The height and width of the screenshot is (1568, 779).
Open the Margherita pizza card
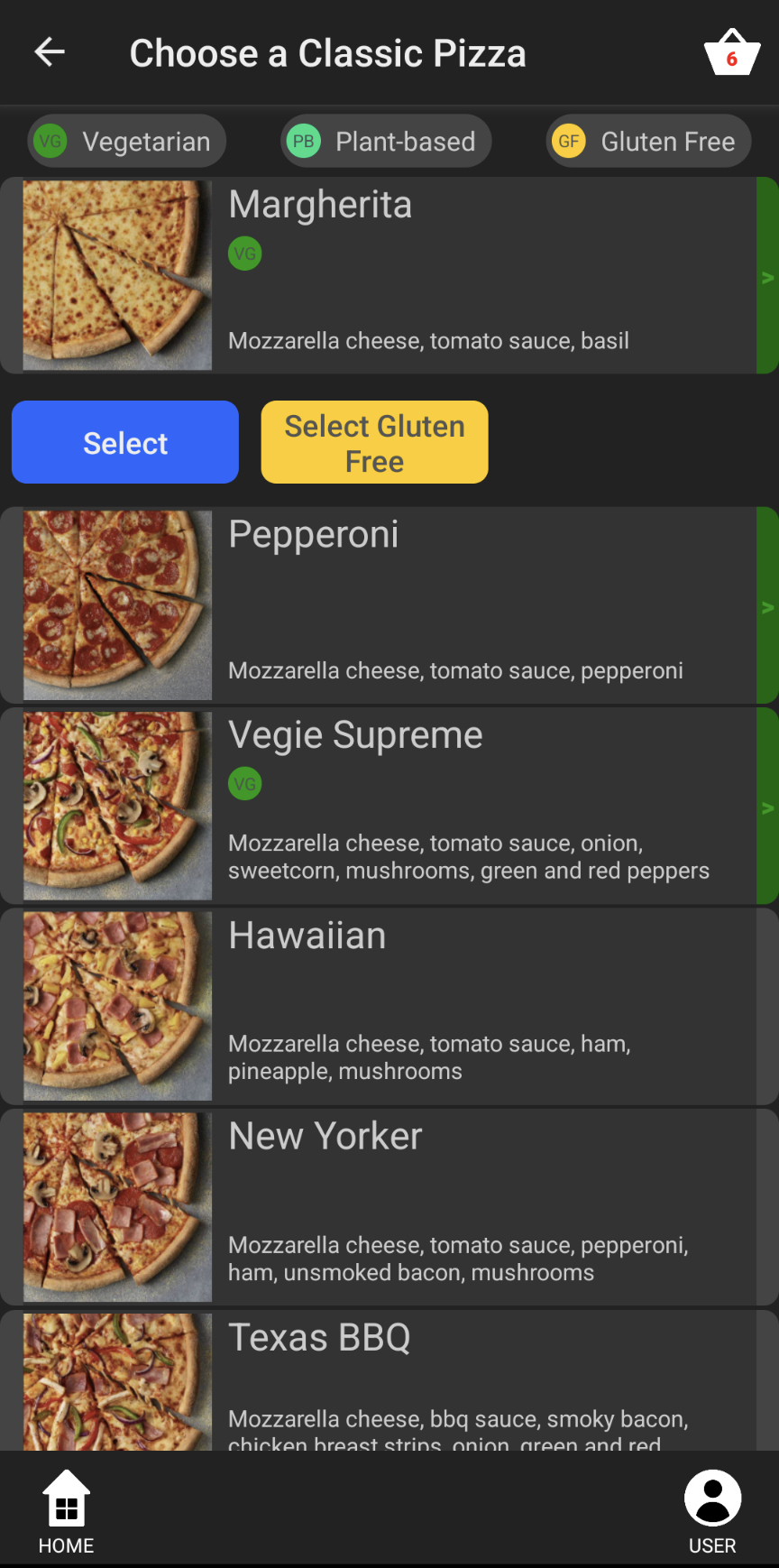pos(389,275)
